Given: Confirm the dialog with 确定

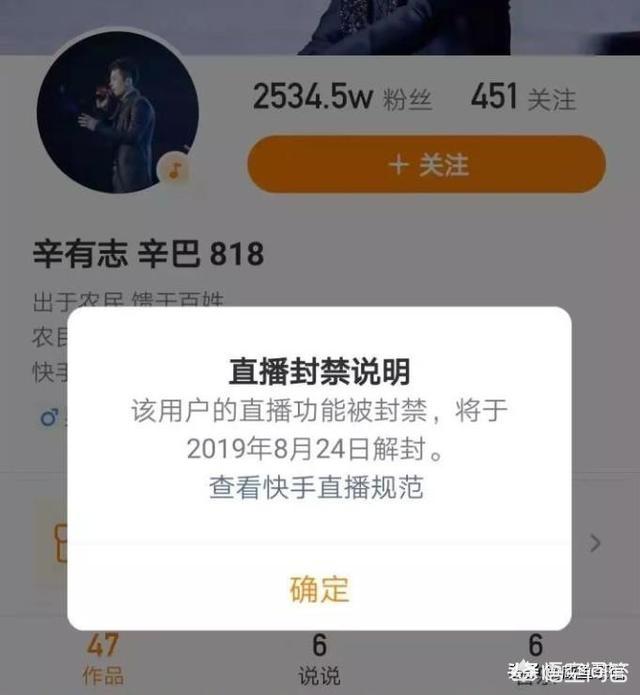Looking at the screenshot, I should coord(319,589).
